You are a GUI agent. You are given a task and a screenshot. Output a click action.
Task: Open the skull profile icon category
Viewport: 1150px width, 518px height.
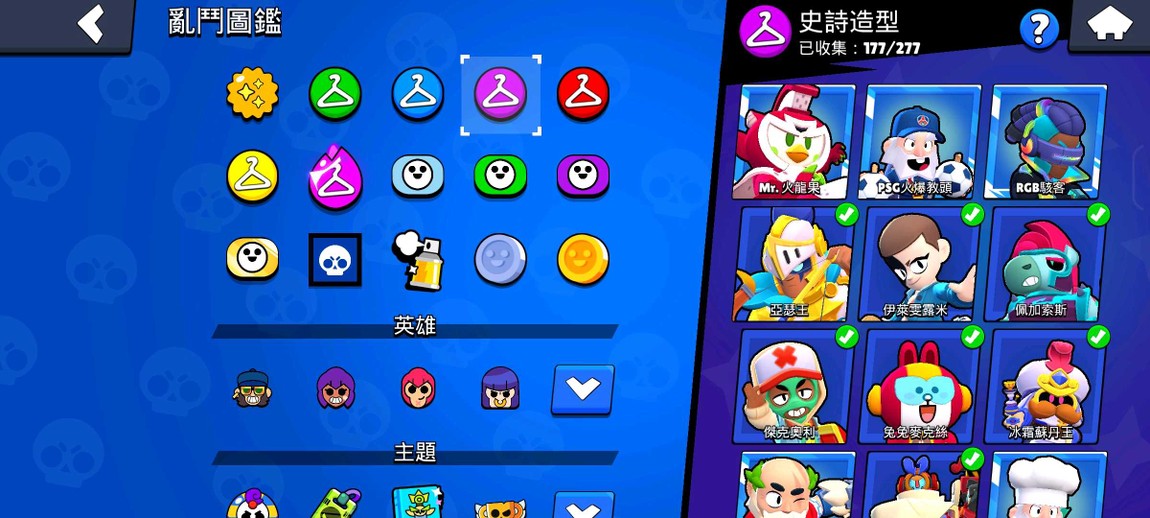335,260
